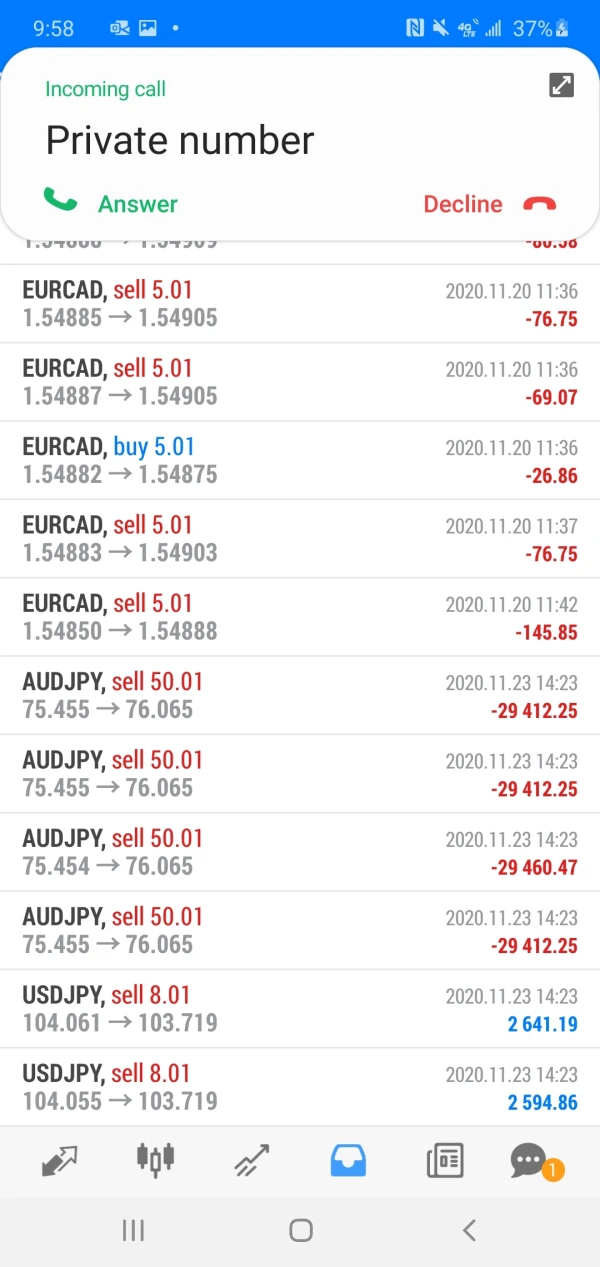Viewport: 600px width, 1267px height.
Task: Open EURCAD sell deal opened at 1.54883
Action: [x=300, y=539]
